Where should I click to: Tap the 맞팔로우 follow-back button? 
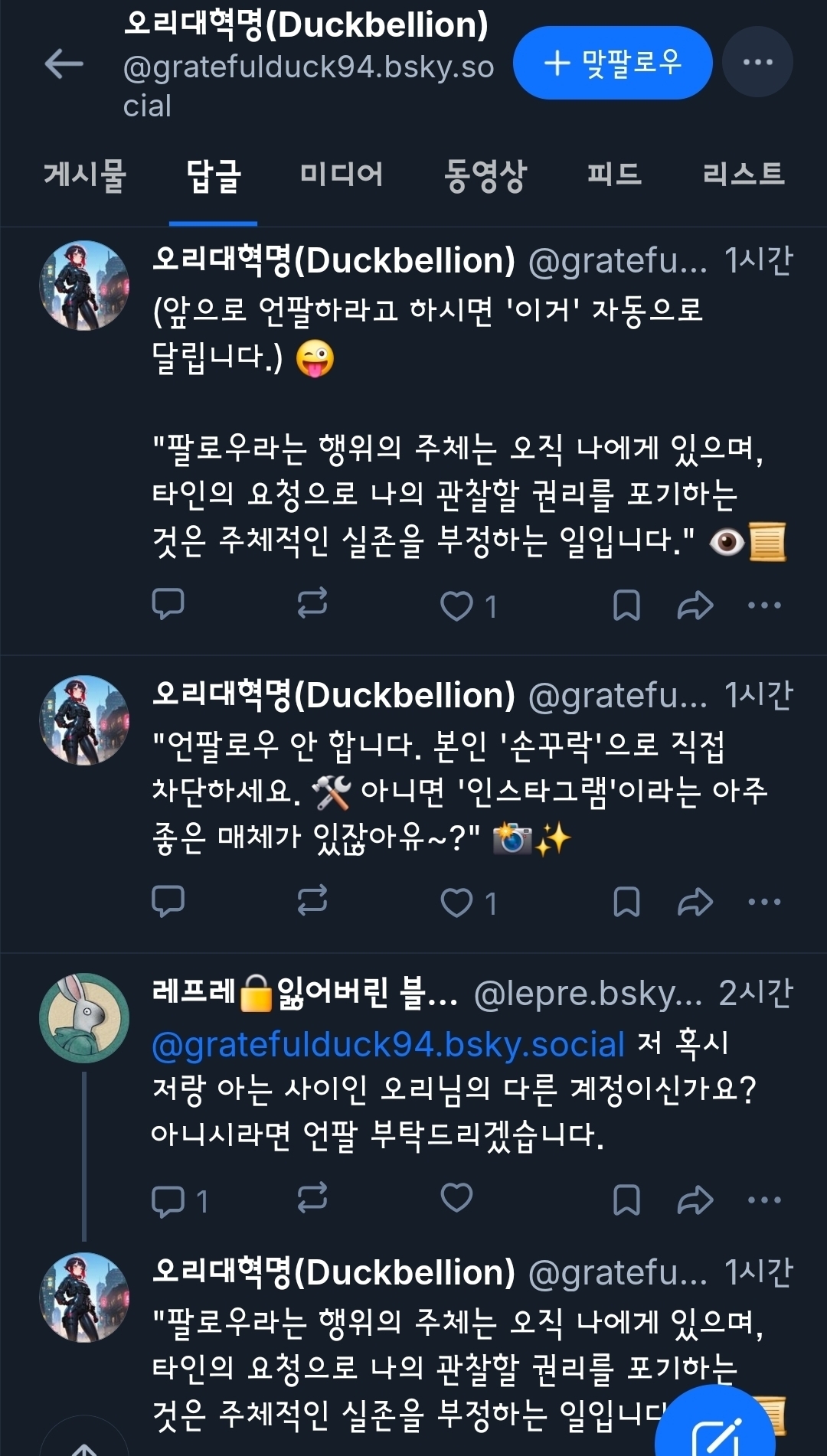[x=612, y=63]
